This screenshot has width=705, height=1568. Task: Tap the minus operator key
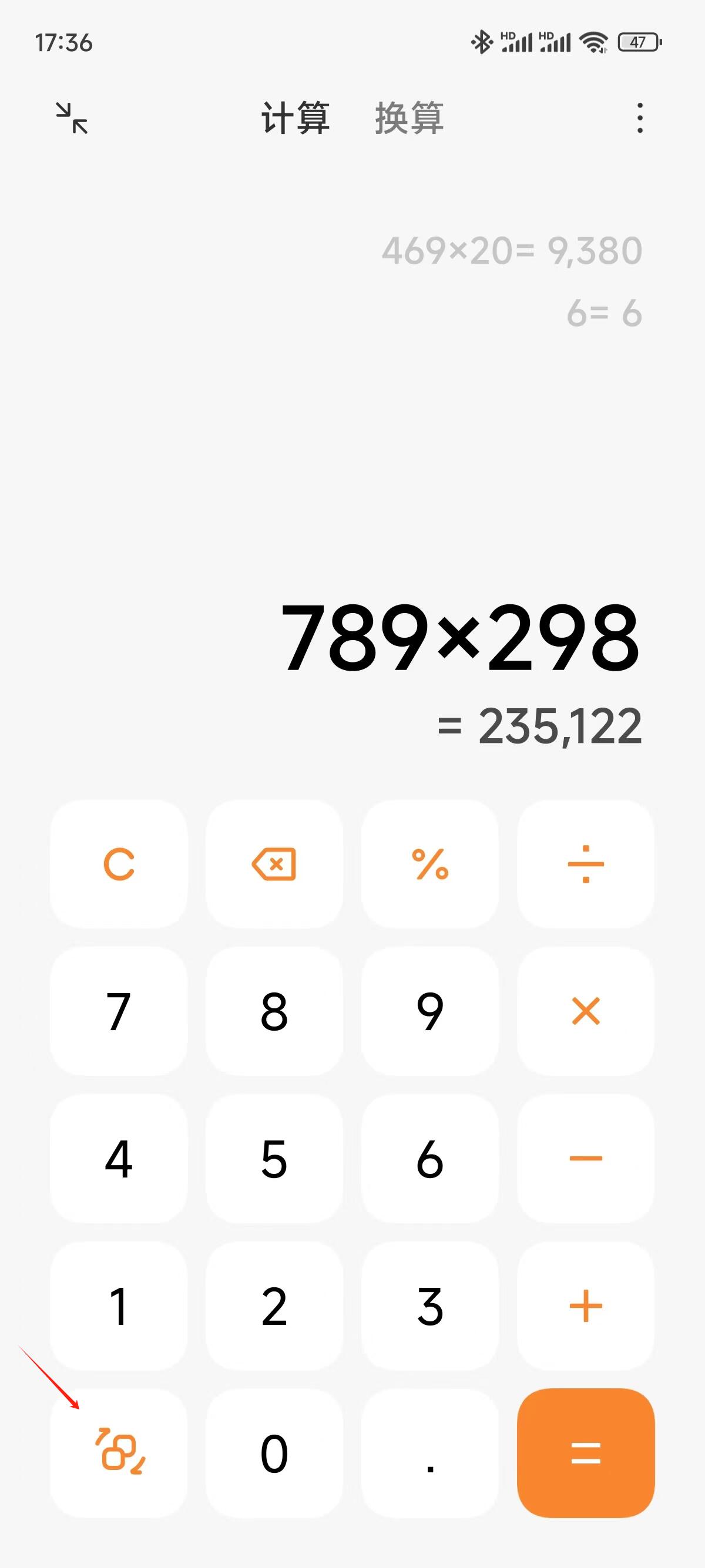pyautogui.click(x=586, y=1158)
